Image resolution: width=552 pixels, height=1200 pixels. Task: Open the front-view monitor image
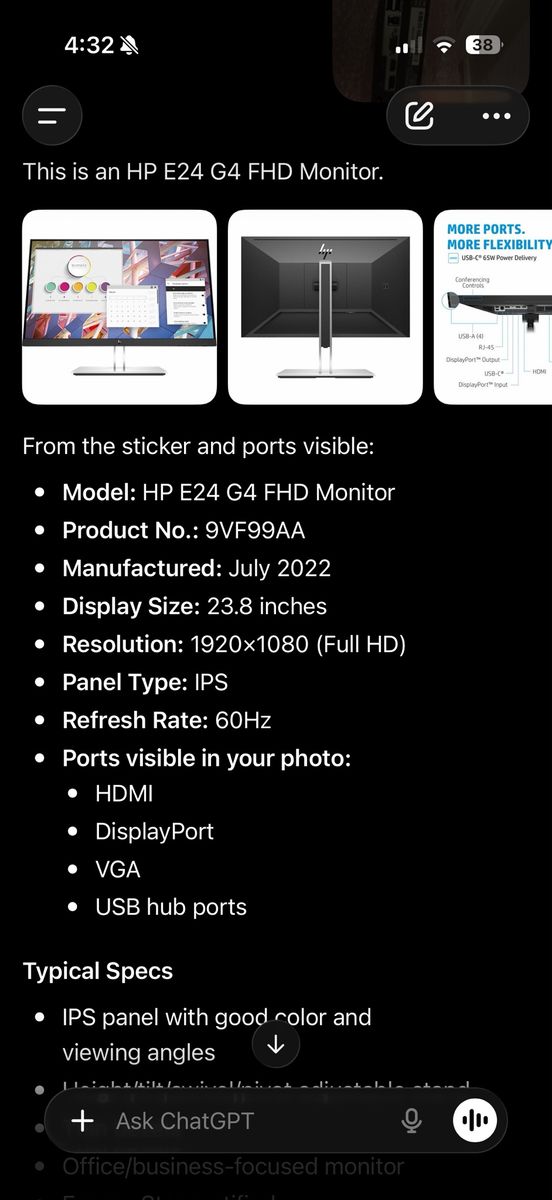click(120, 307)
